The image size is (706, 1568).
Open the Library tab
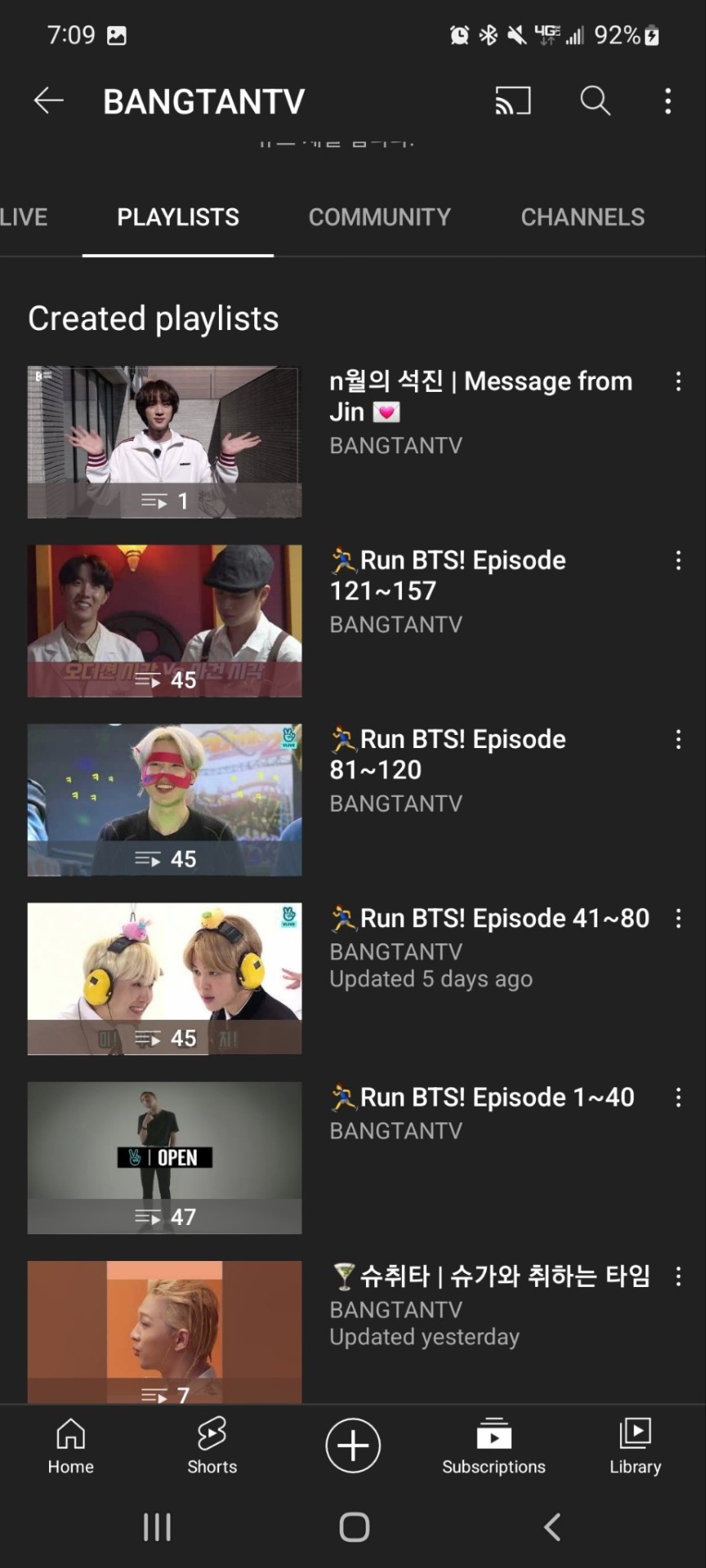click(x=635, y=1445)
